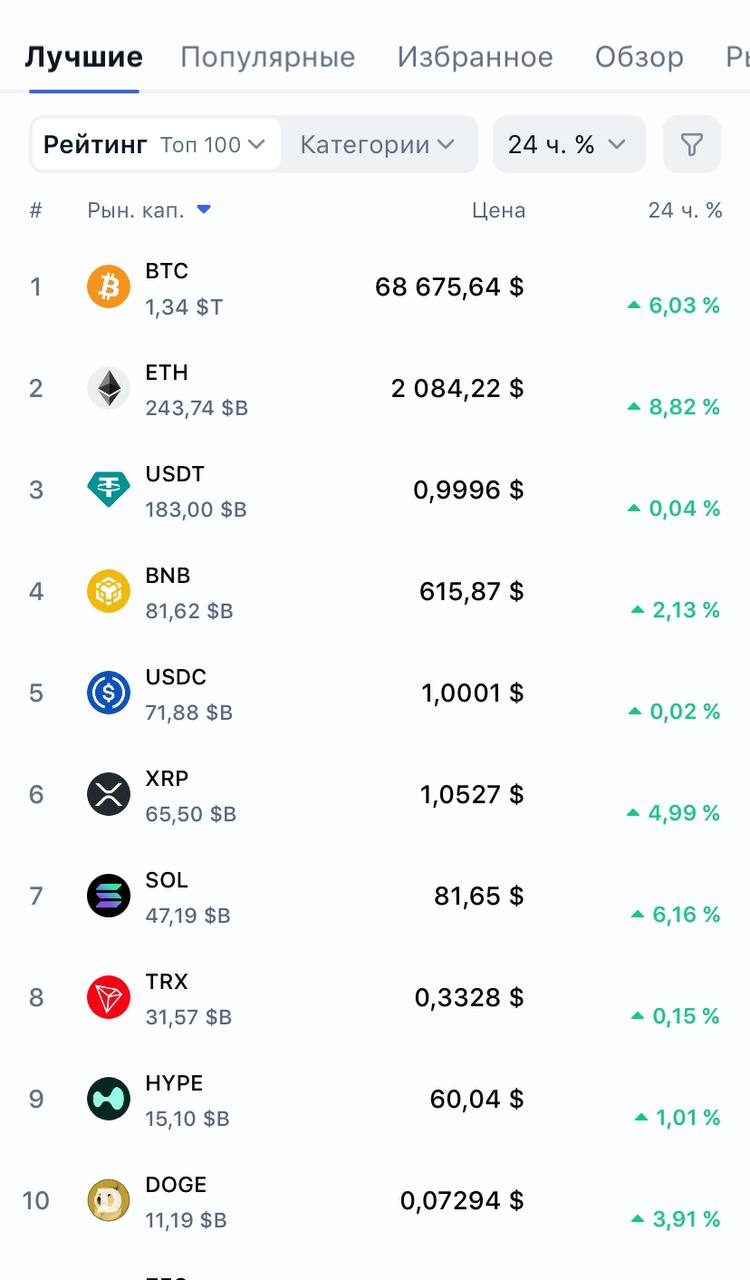Open XRP coin details
Image resolution: width=750 pixels, height=1280 pixels.
coord(375,795)
